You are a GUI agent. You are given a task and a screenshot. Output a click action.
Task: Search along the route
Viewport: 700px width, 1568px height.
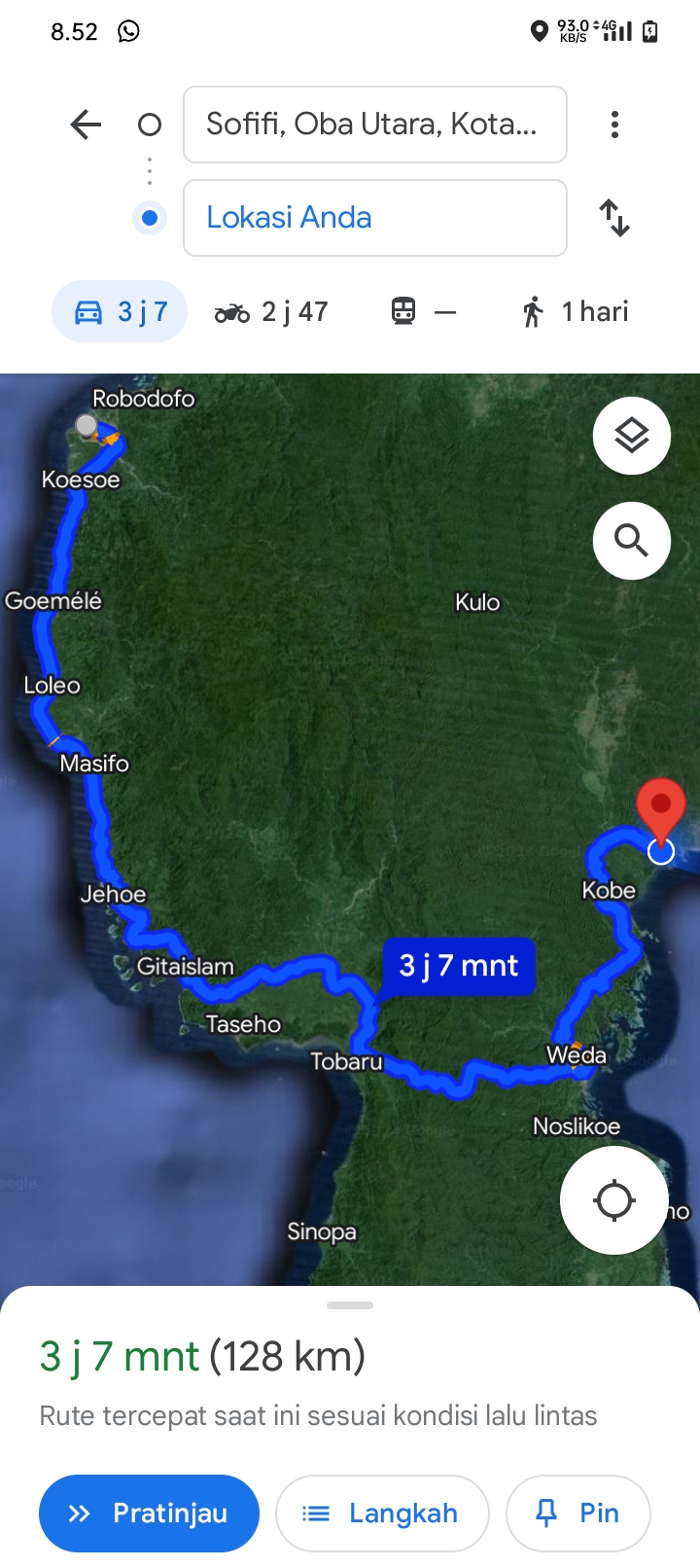pyautogui.click(x=632, y=541)
